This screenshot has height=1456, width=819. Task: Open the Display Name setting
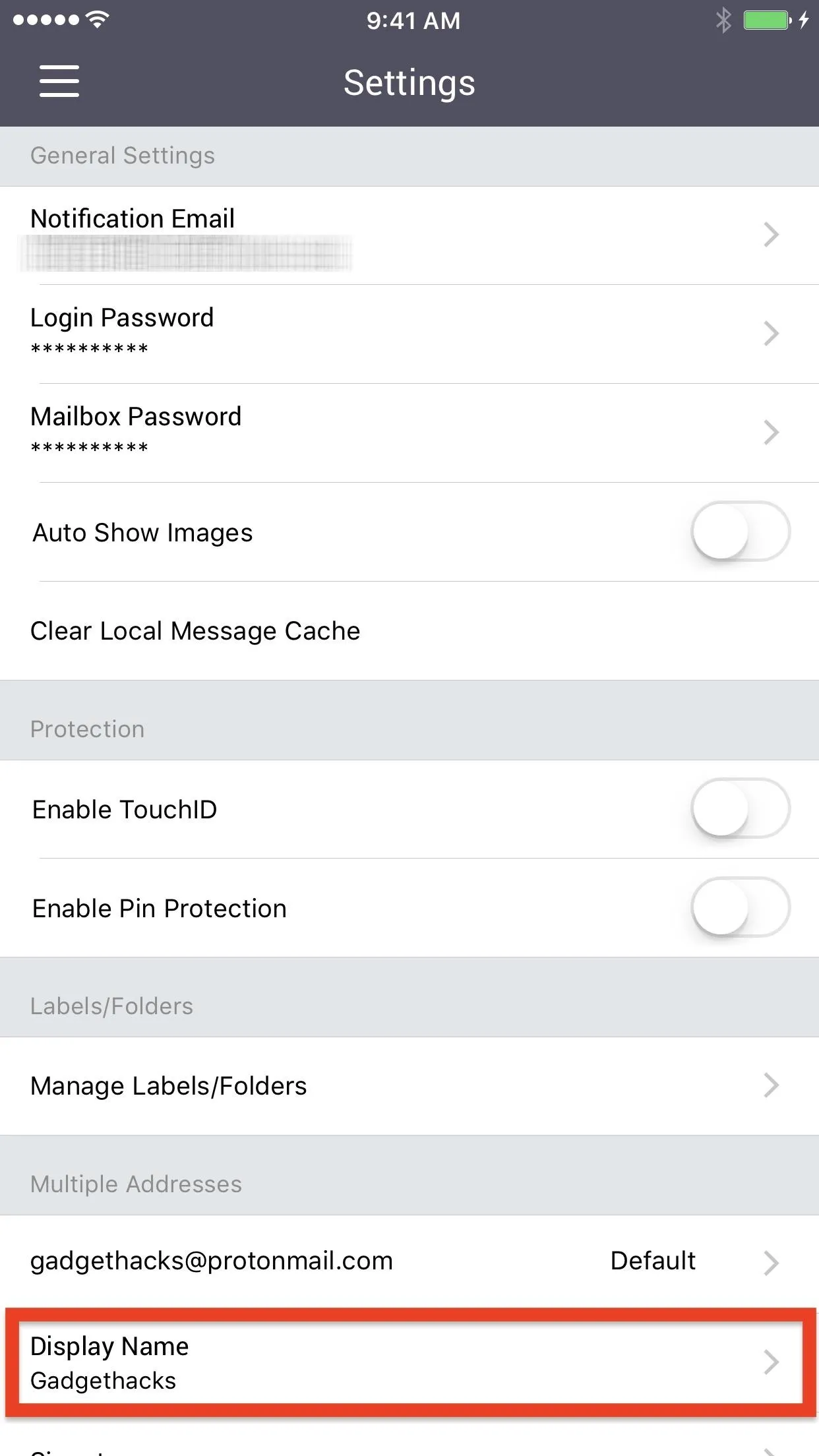[x=409, y=1362]
